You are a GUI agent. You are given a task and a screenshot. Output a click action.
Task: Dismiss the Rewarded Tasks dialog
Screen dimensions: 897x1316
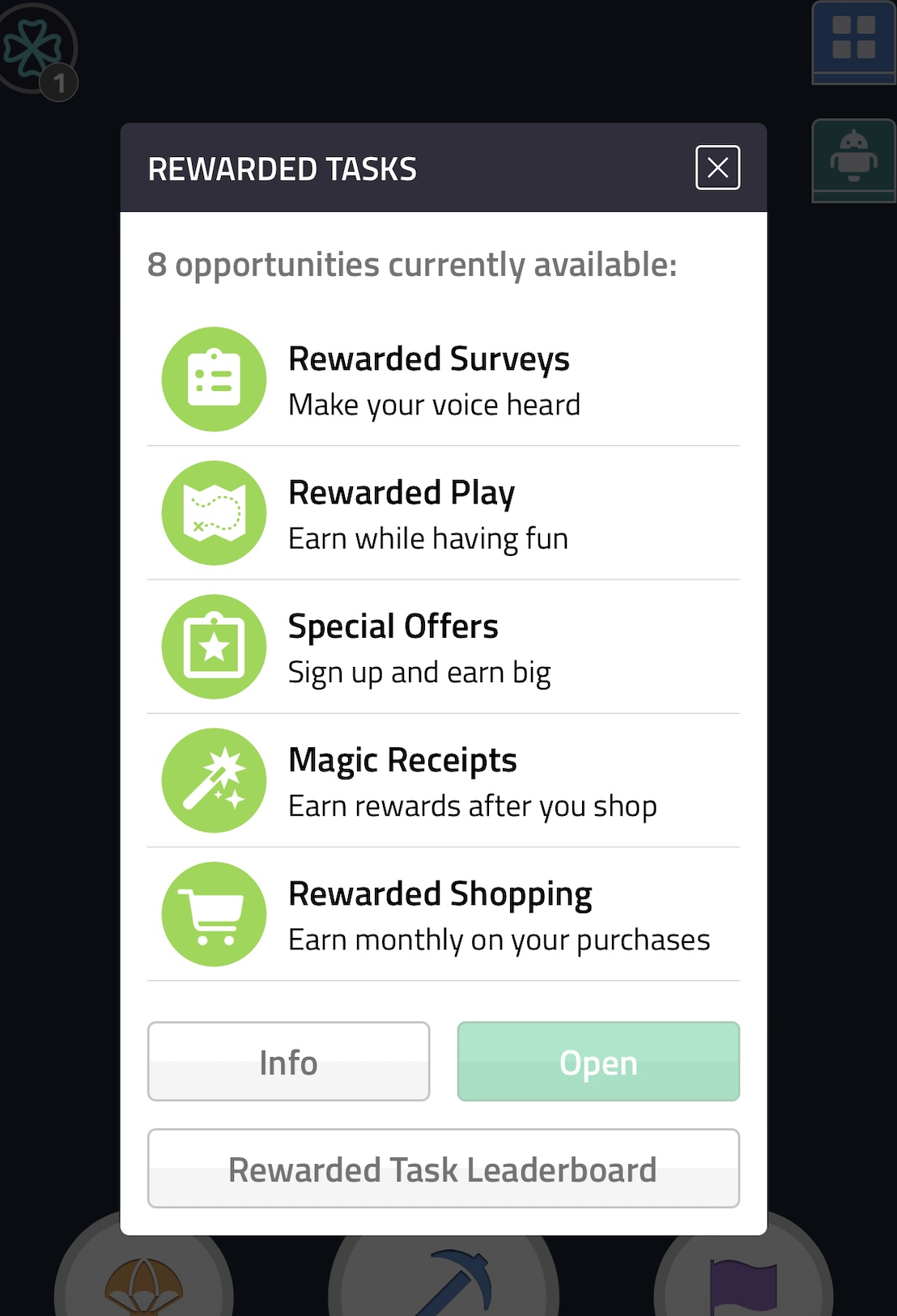tap(716, 168)
